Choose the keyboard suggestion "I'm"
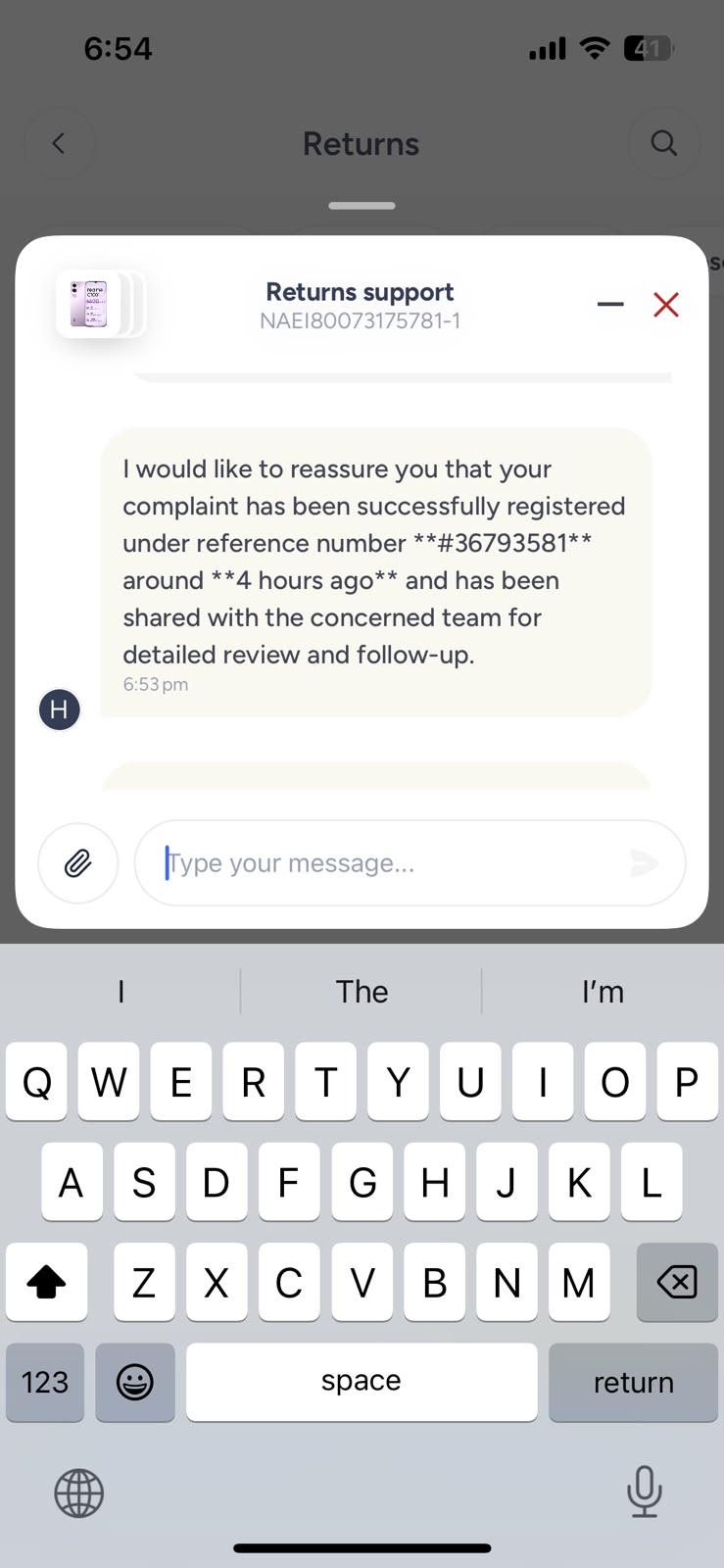This screenshot has width=724, height=1568. click(603, 992)
